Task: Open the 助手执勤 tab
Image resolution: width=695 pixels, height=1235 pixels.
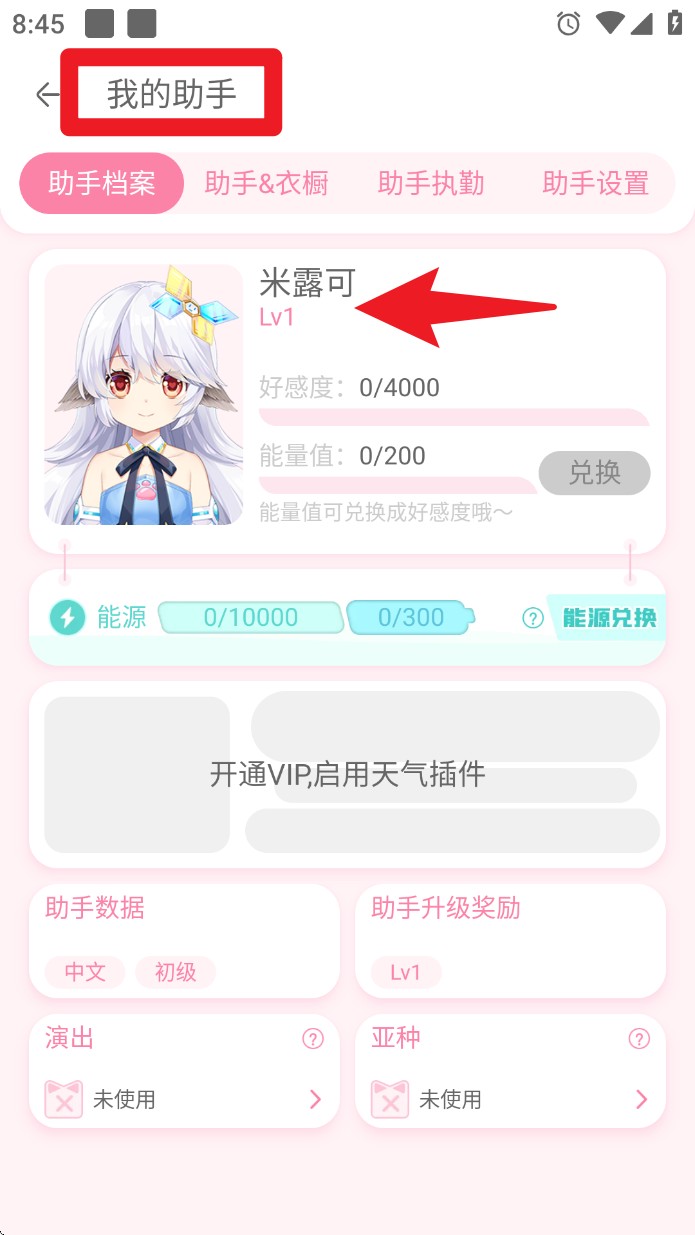Action: pos(431,183)
